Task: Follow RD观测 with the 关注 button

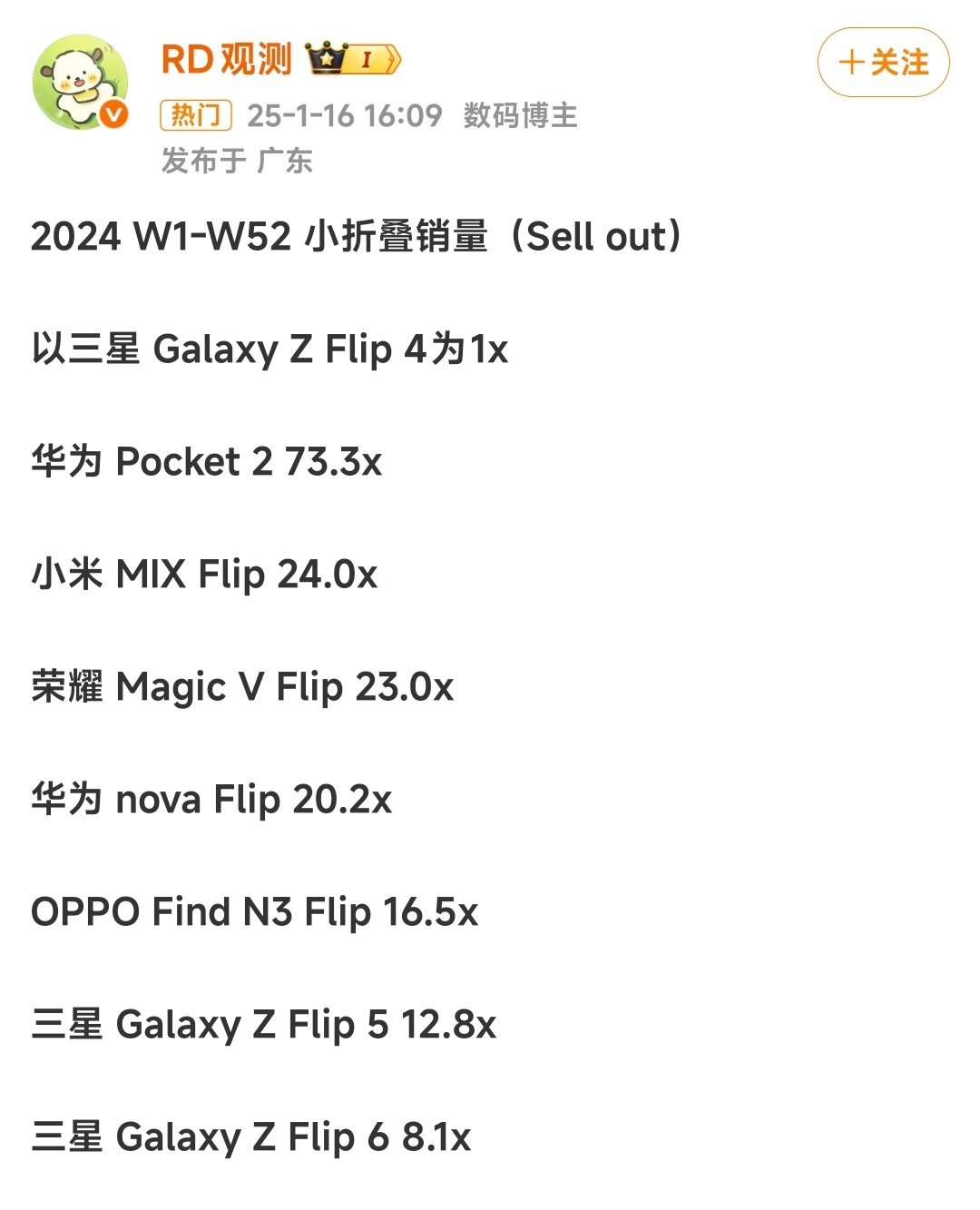Action: (x=883, y=63)
